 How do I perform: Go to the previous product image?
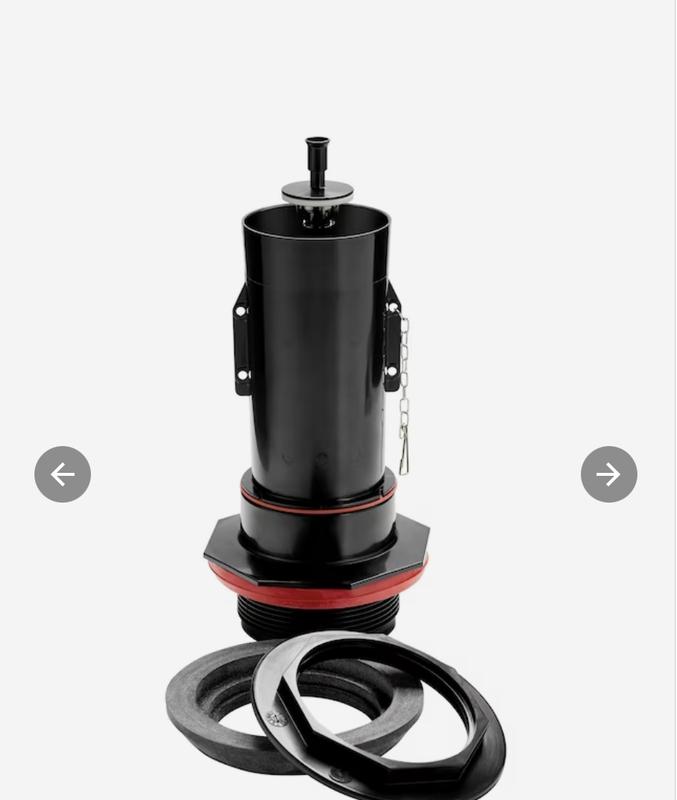(63, 474)
